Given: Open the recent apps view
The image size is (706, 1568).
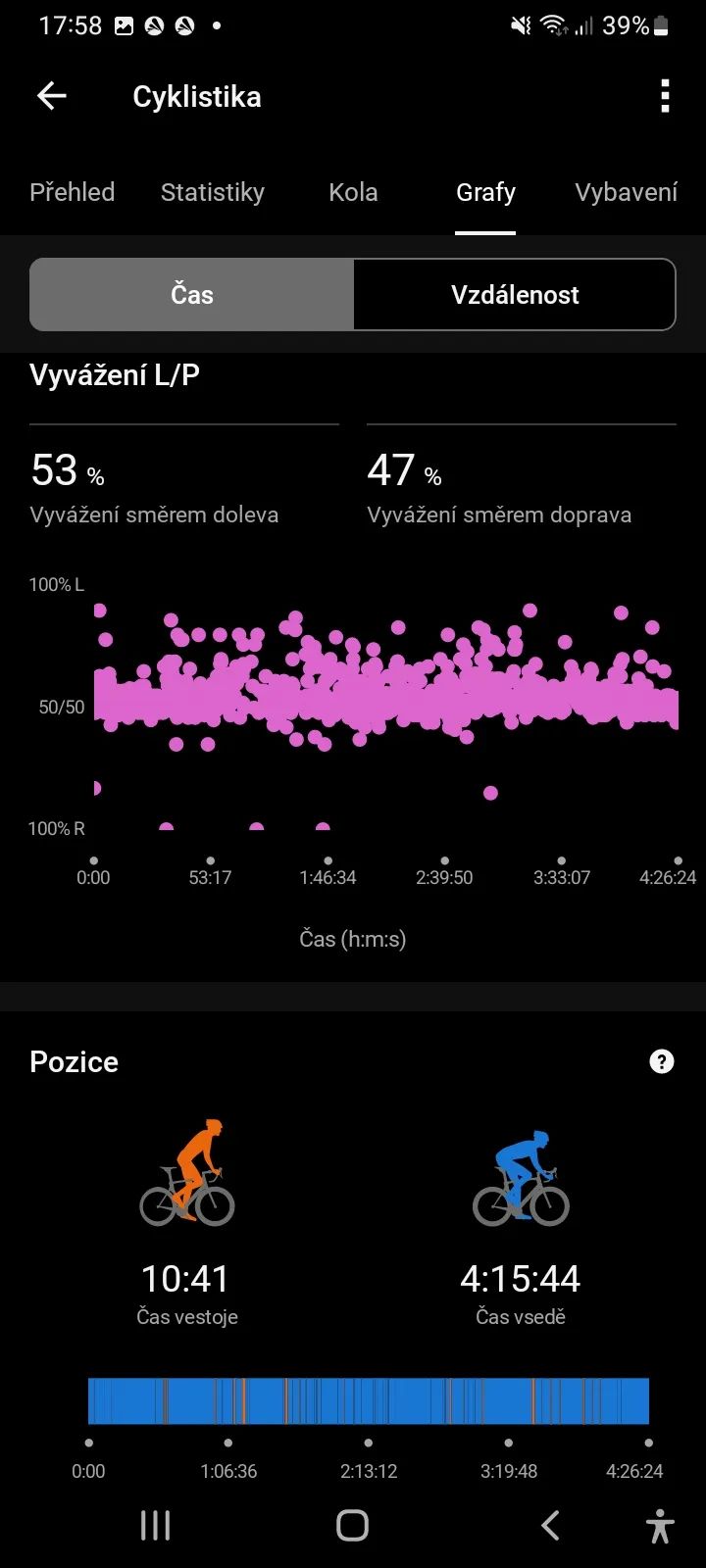Looking at the screenshot, I should [155, 1525].
